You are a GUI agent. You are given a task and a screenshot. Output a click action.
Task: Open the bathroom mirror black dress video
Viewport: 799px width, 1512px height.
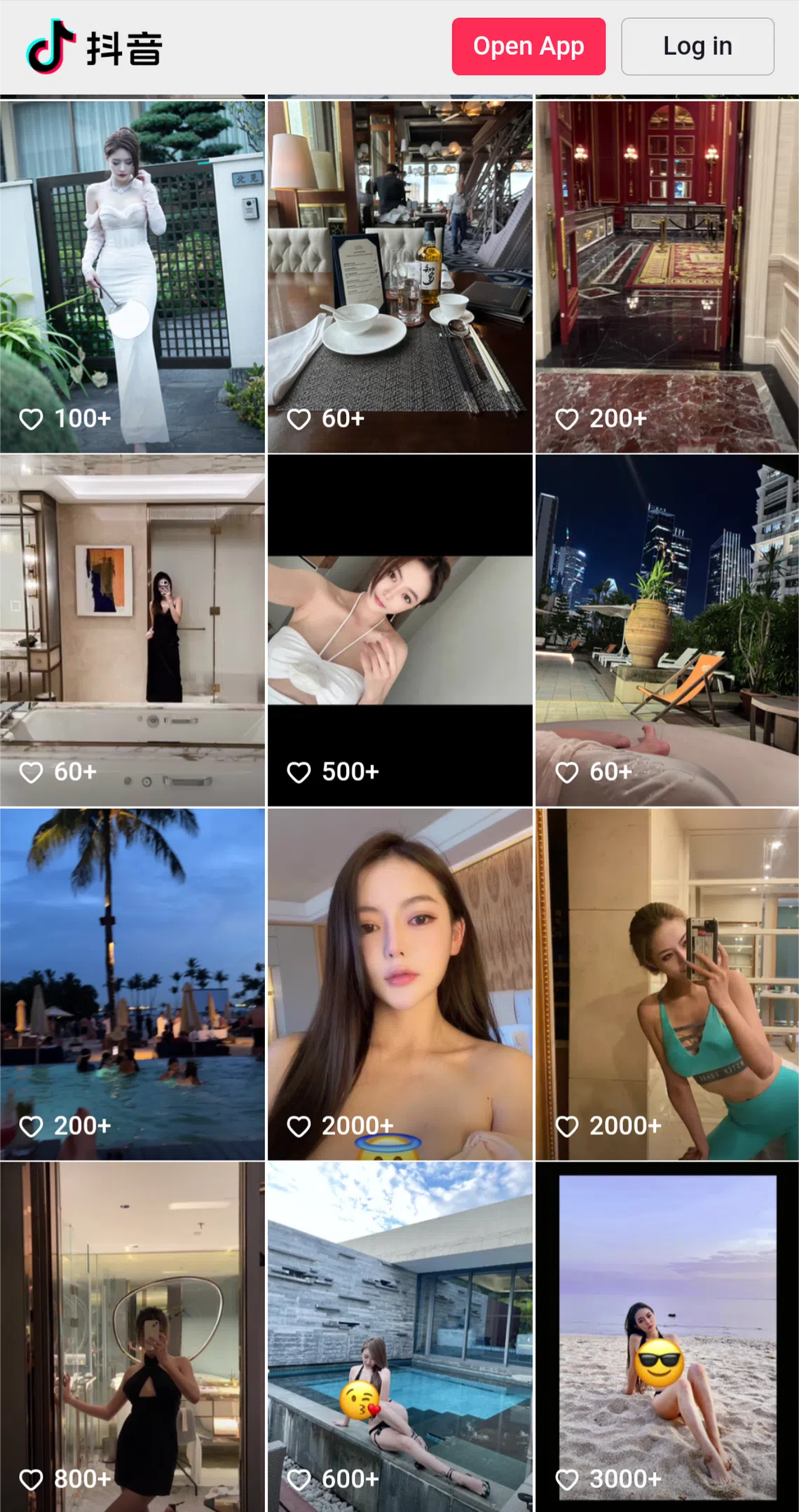132,629
